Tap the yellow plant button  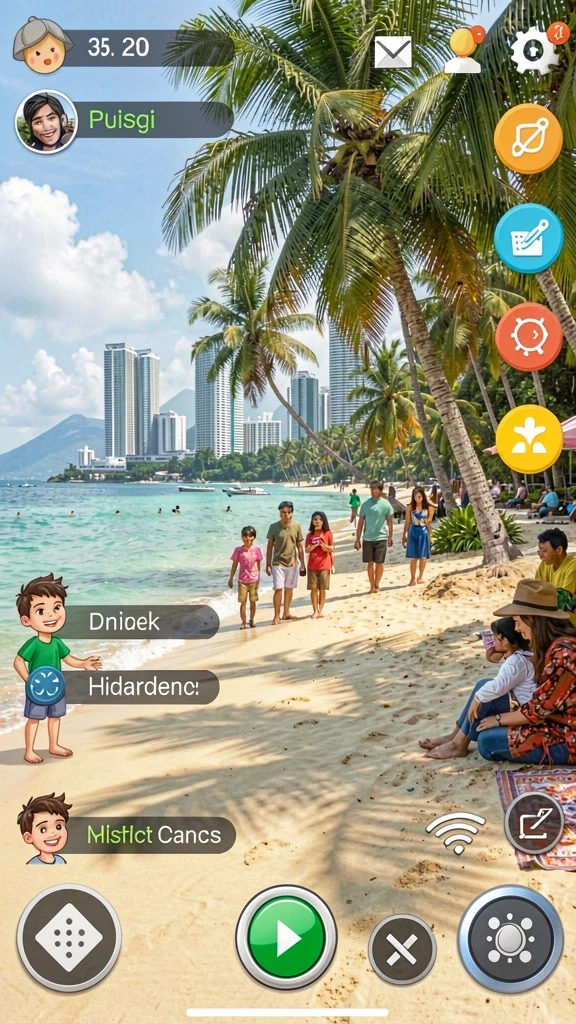click(x=529, y=439)
